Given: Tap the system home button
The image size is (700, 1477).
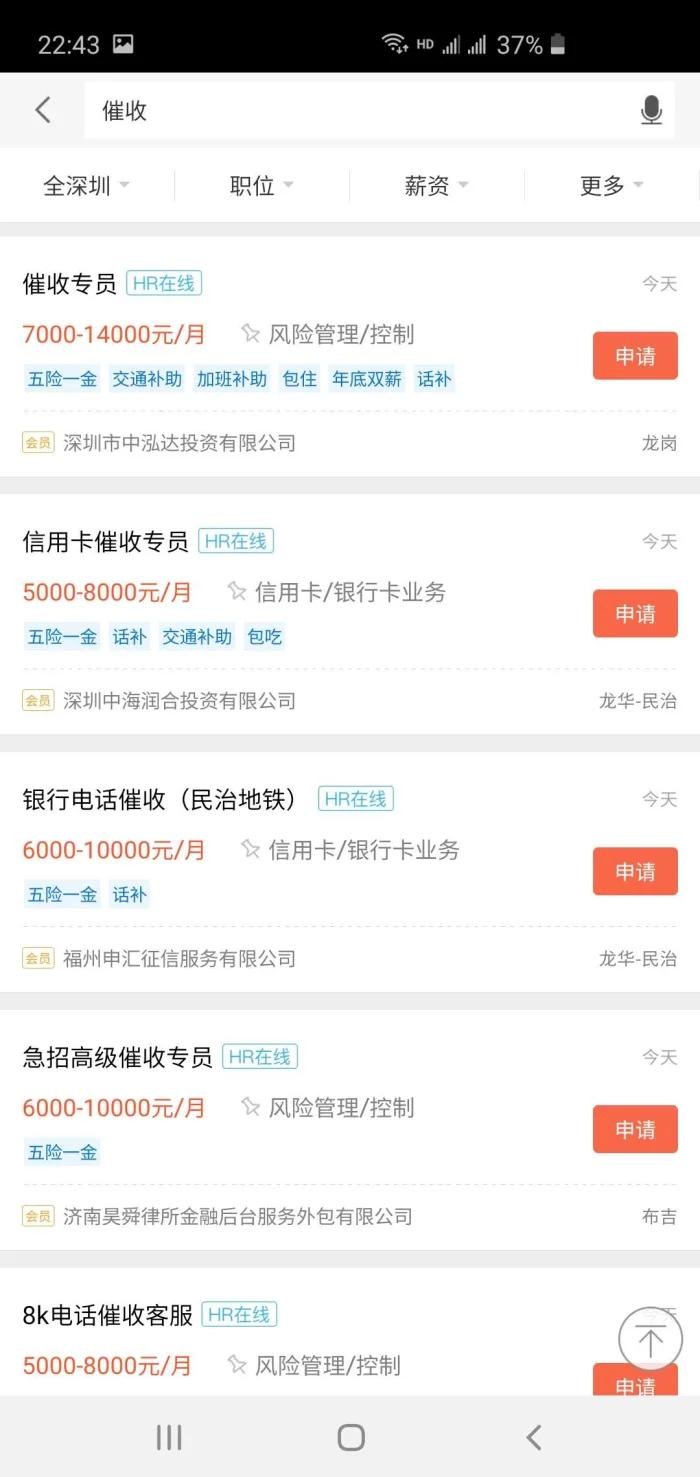Looking at the screenshot, I should click(351, 1438).
